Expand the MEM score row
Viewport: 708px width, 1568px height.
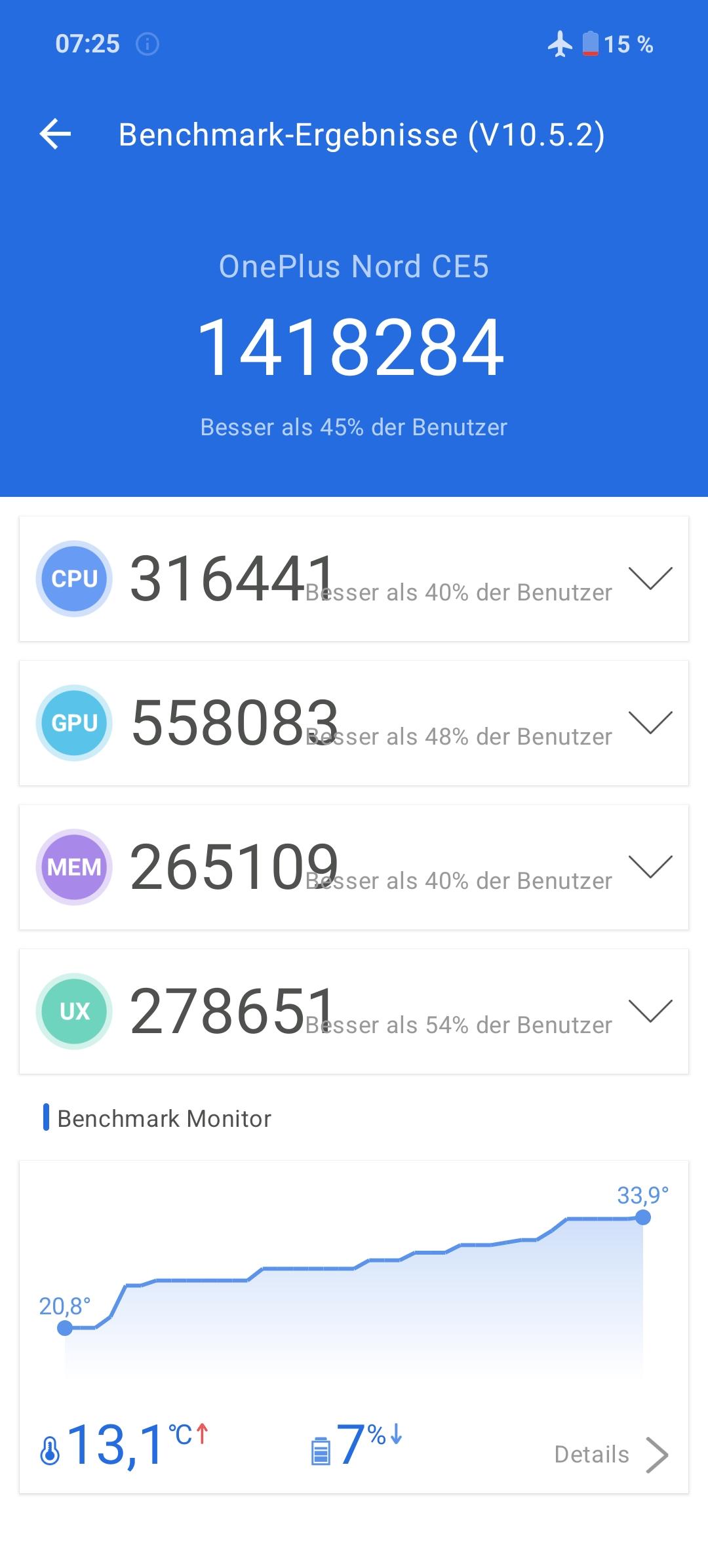click(x=650, y=867)
